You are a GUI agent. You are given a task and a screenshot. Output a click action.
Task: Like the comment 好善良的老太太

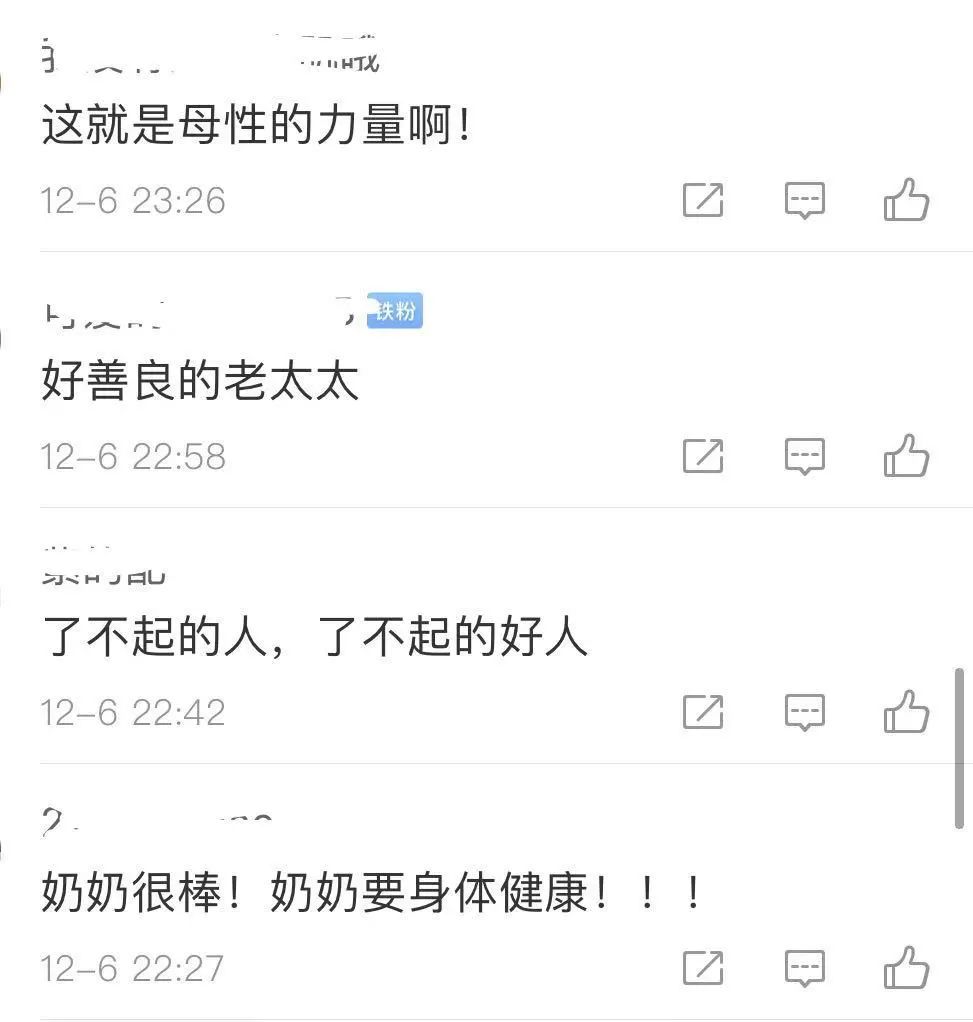(906, 457)
